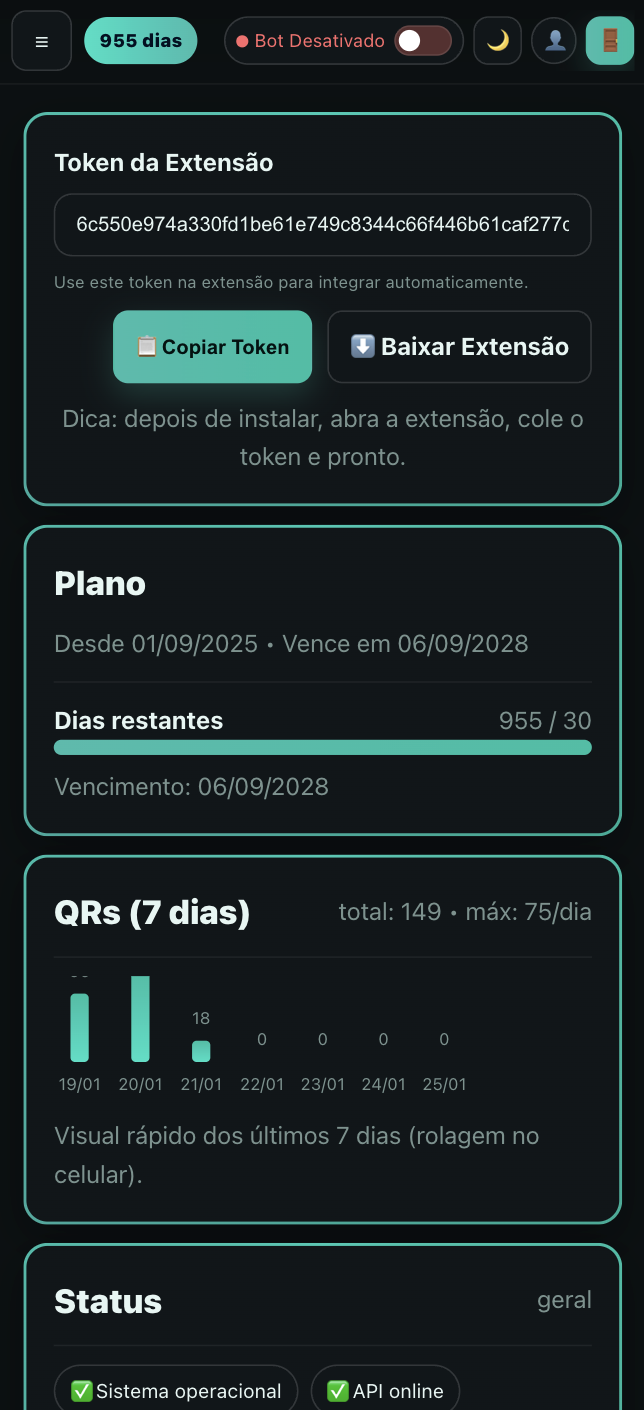Tap the extension token field

tap(322, 225)
